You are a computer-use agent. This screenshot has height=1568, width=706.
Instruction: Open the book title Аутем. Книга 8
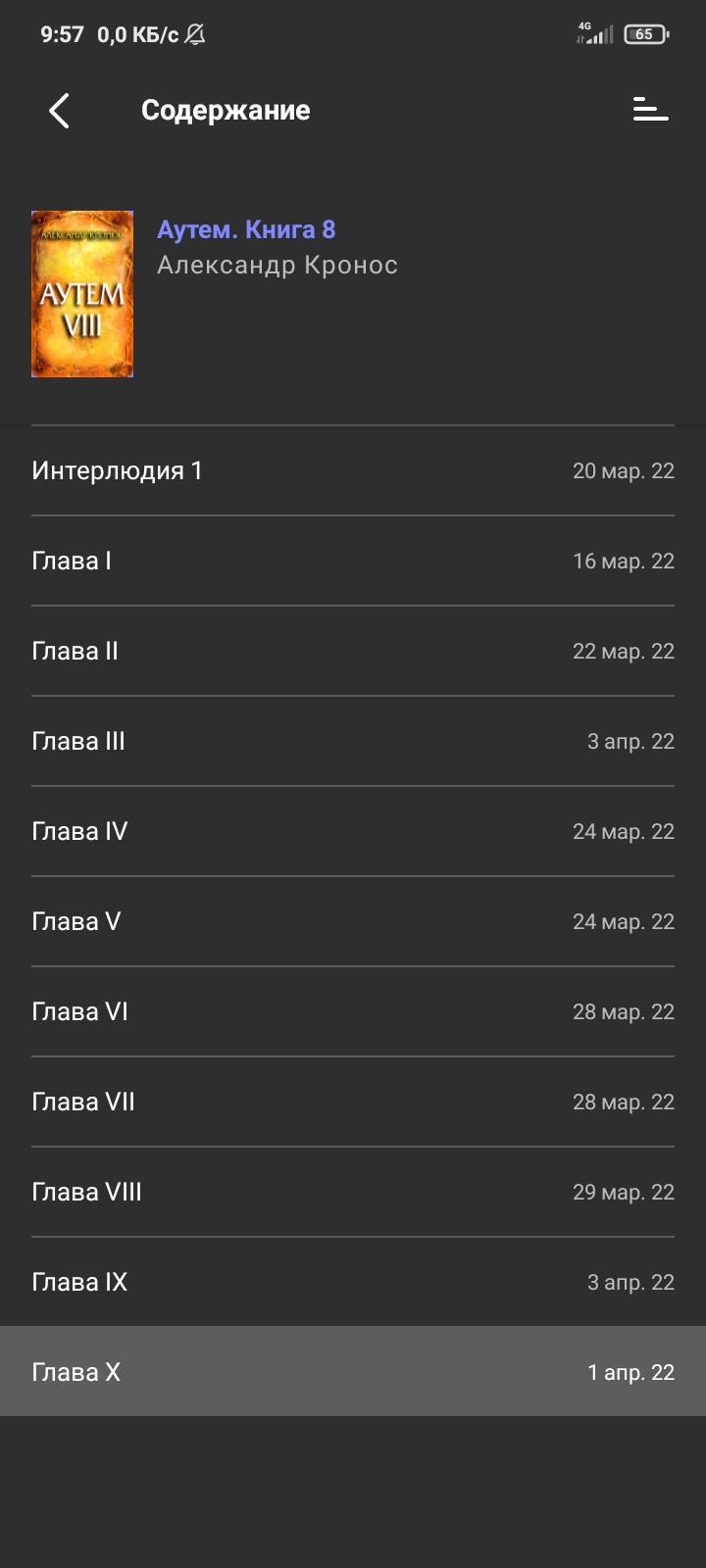tap(246, 229)
